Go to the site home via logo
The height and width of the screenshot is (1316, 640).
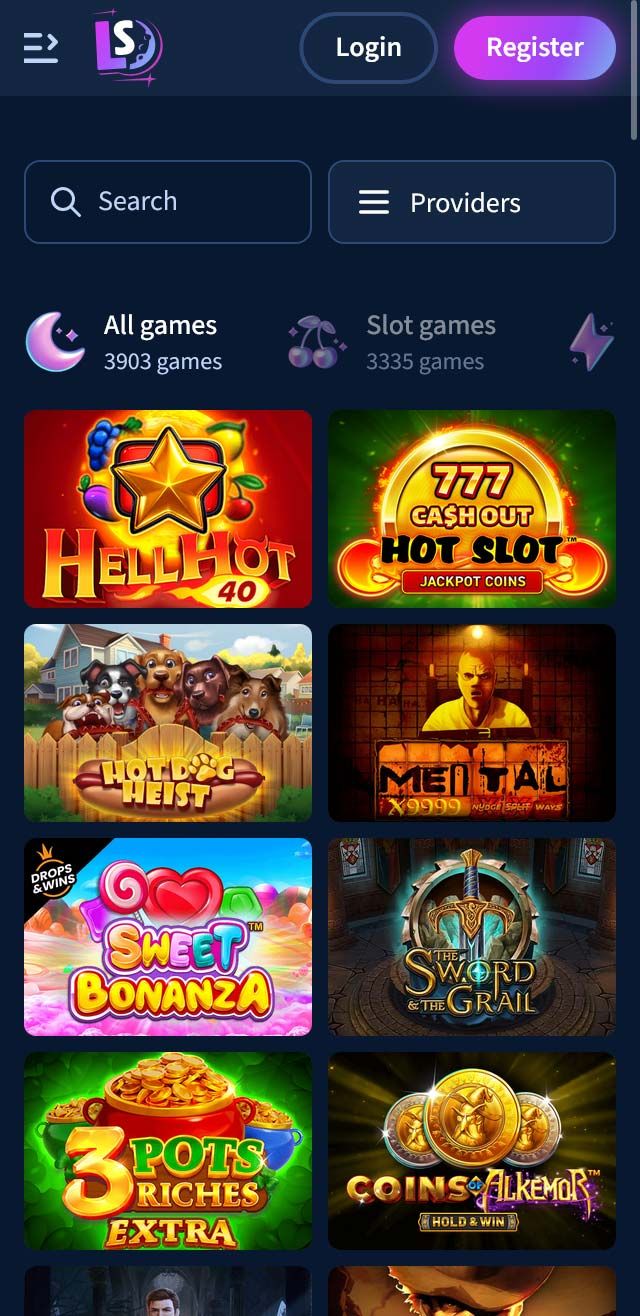127,47
